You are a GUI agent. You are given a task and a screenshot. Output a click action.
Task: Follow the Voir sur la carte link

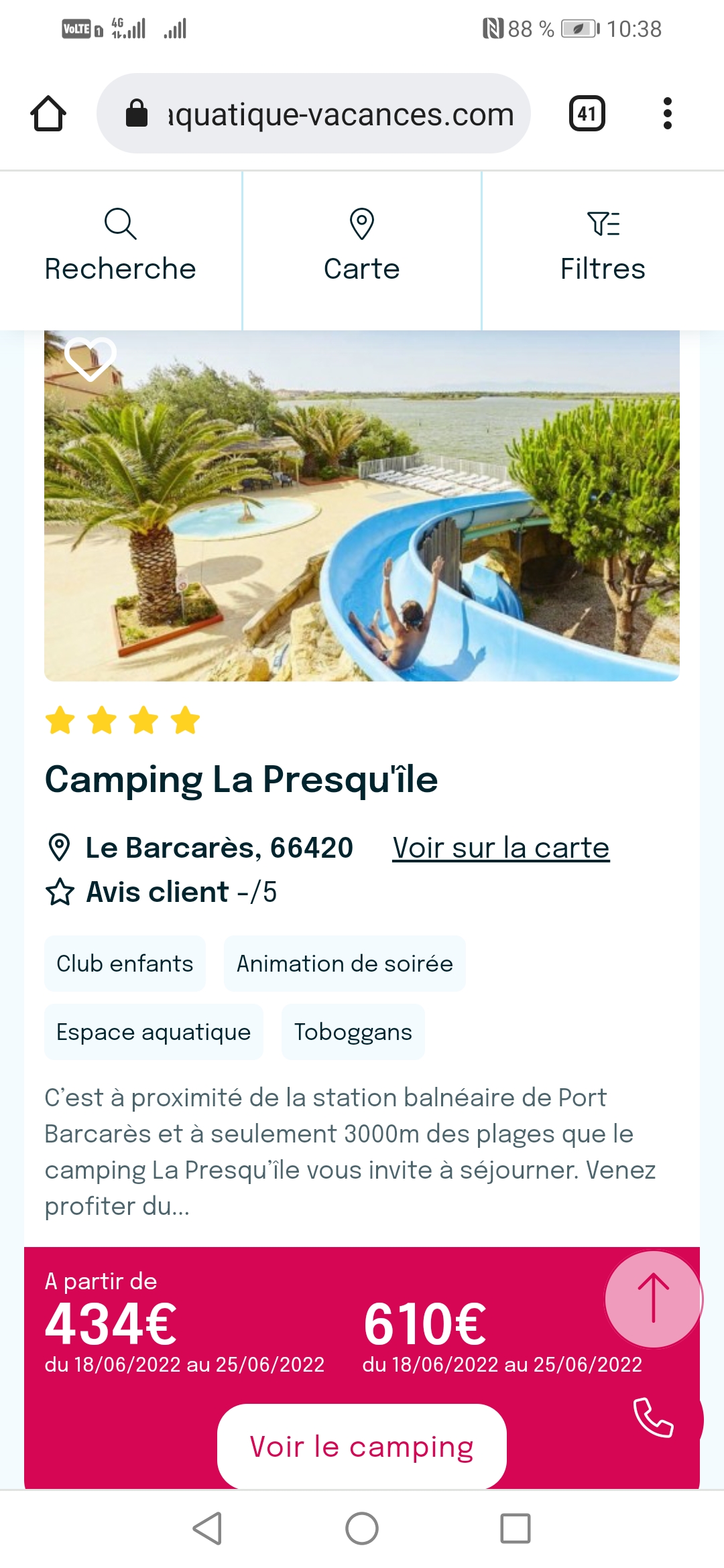(501, 848)
